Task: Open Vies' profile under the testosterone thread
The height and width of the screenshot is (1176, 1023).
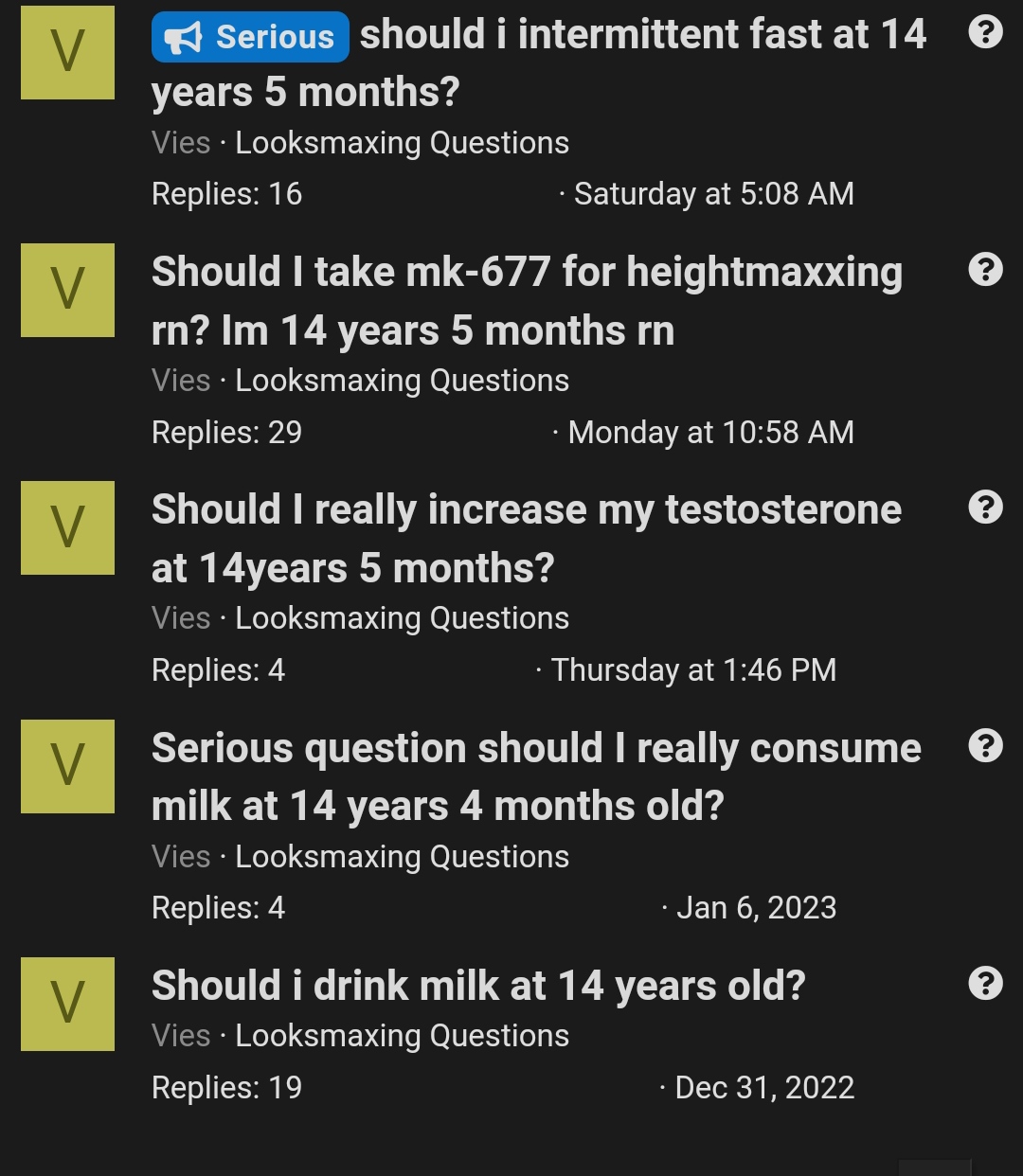Action: [181, 618]
